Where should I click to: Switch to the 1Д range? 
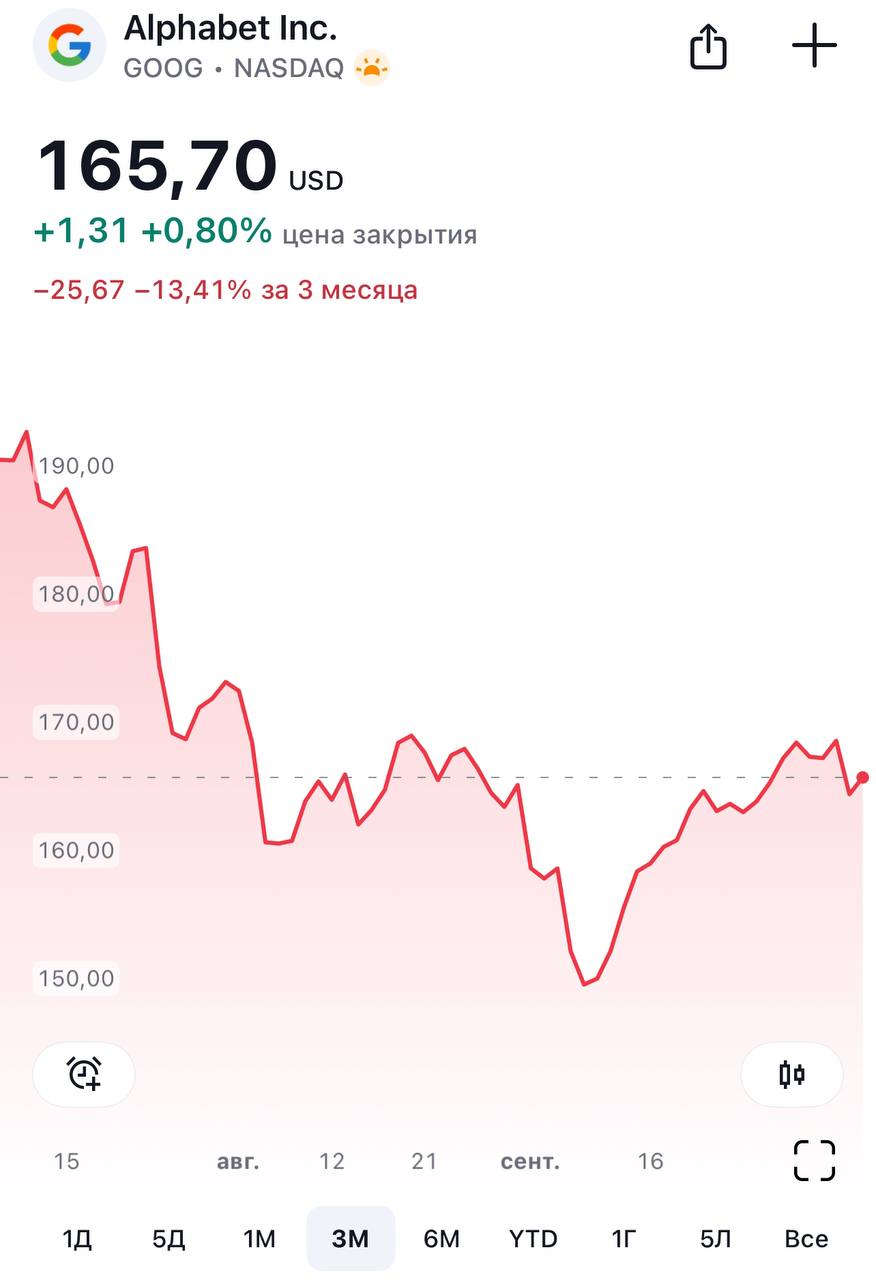tap(77, 1239)
